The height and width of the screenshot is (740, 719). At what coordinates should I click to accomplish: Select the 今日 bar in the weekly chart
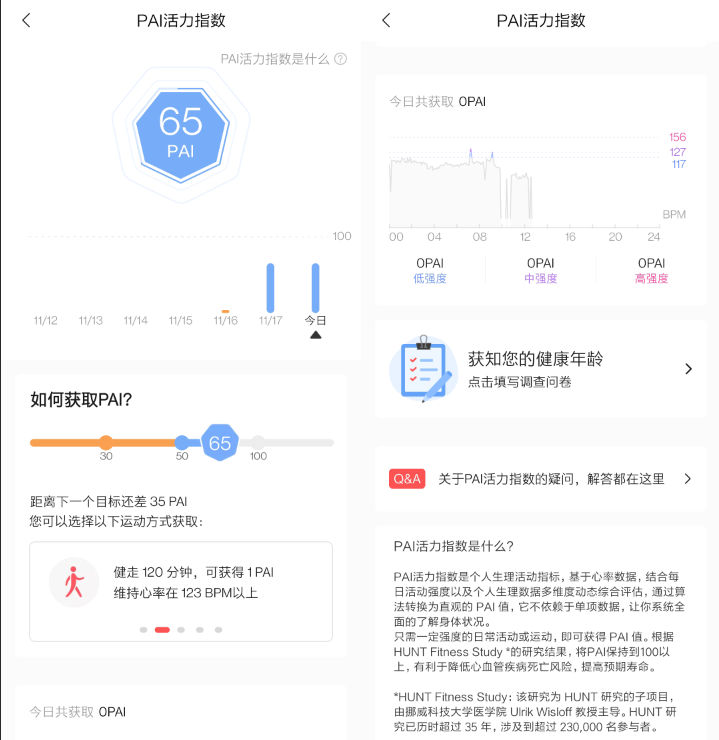point(316,288)
